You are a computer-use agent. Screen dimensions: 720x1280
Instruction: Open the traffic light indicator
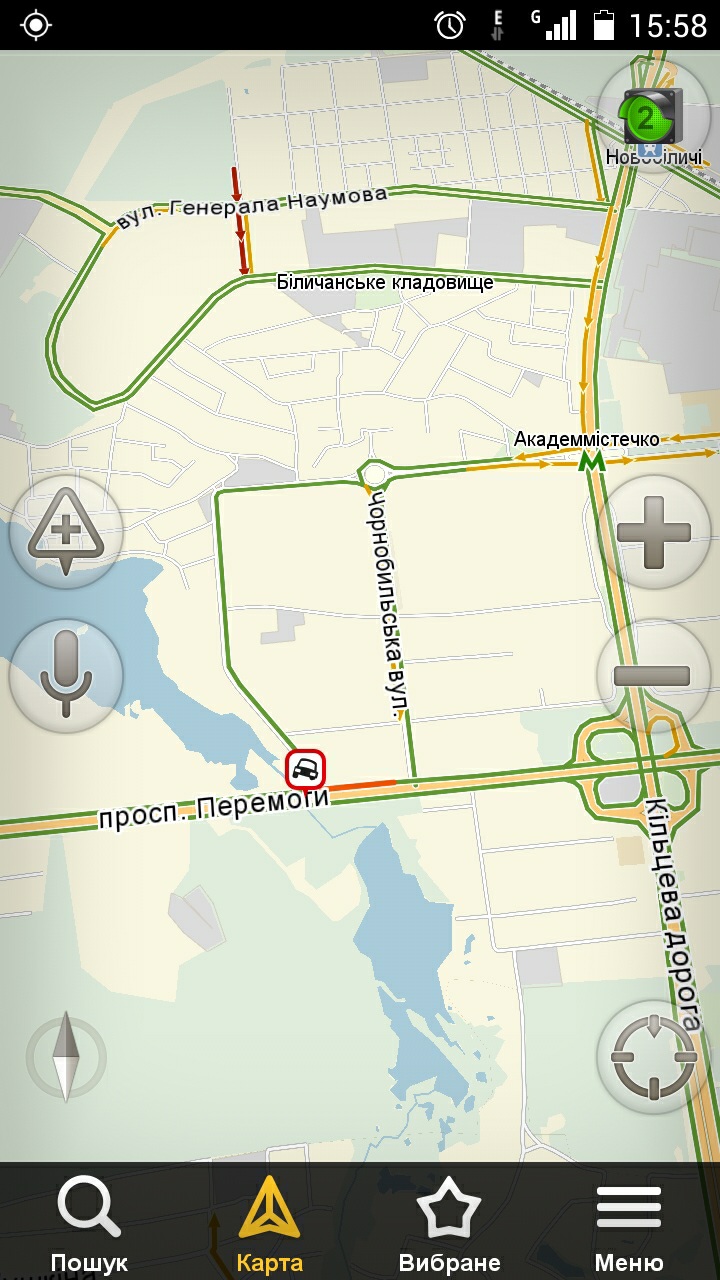click(651, 118)
